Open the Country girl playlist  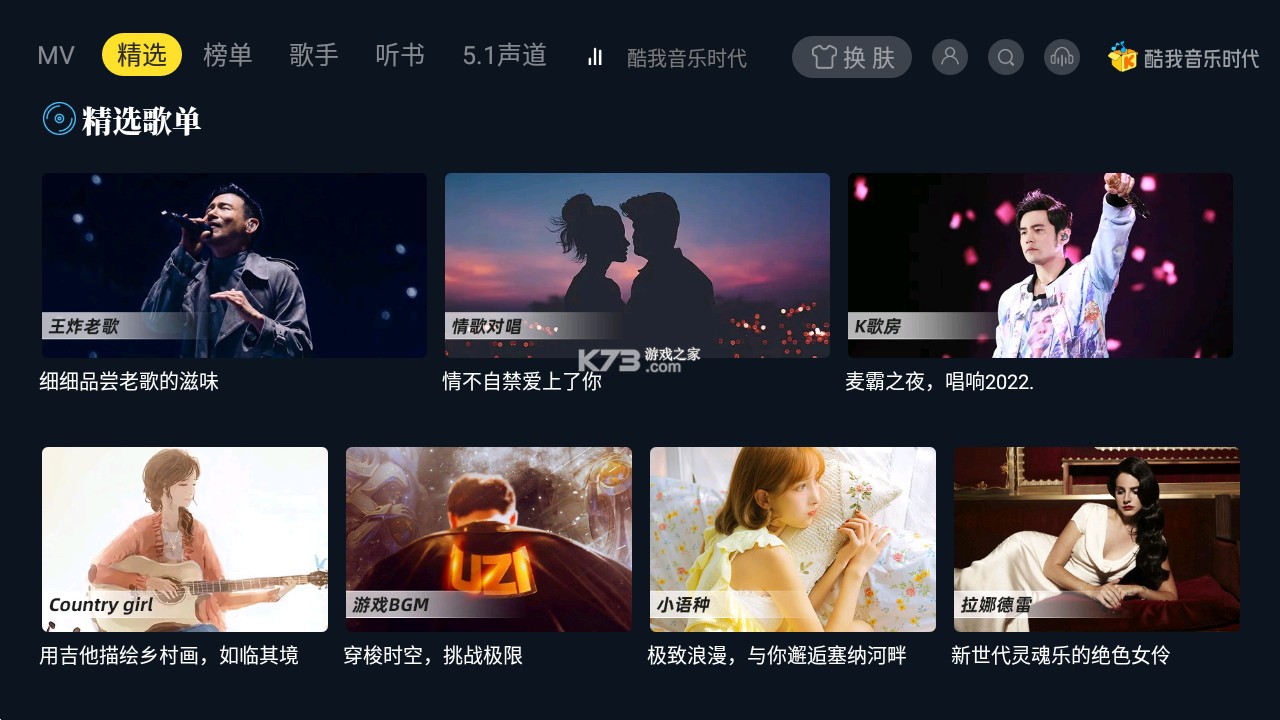coord(185,539)
